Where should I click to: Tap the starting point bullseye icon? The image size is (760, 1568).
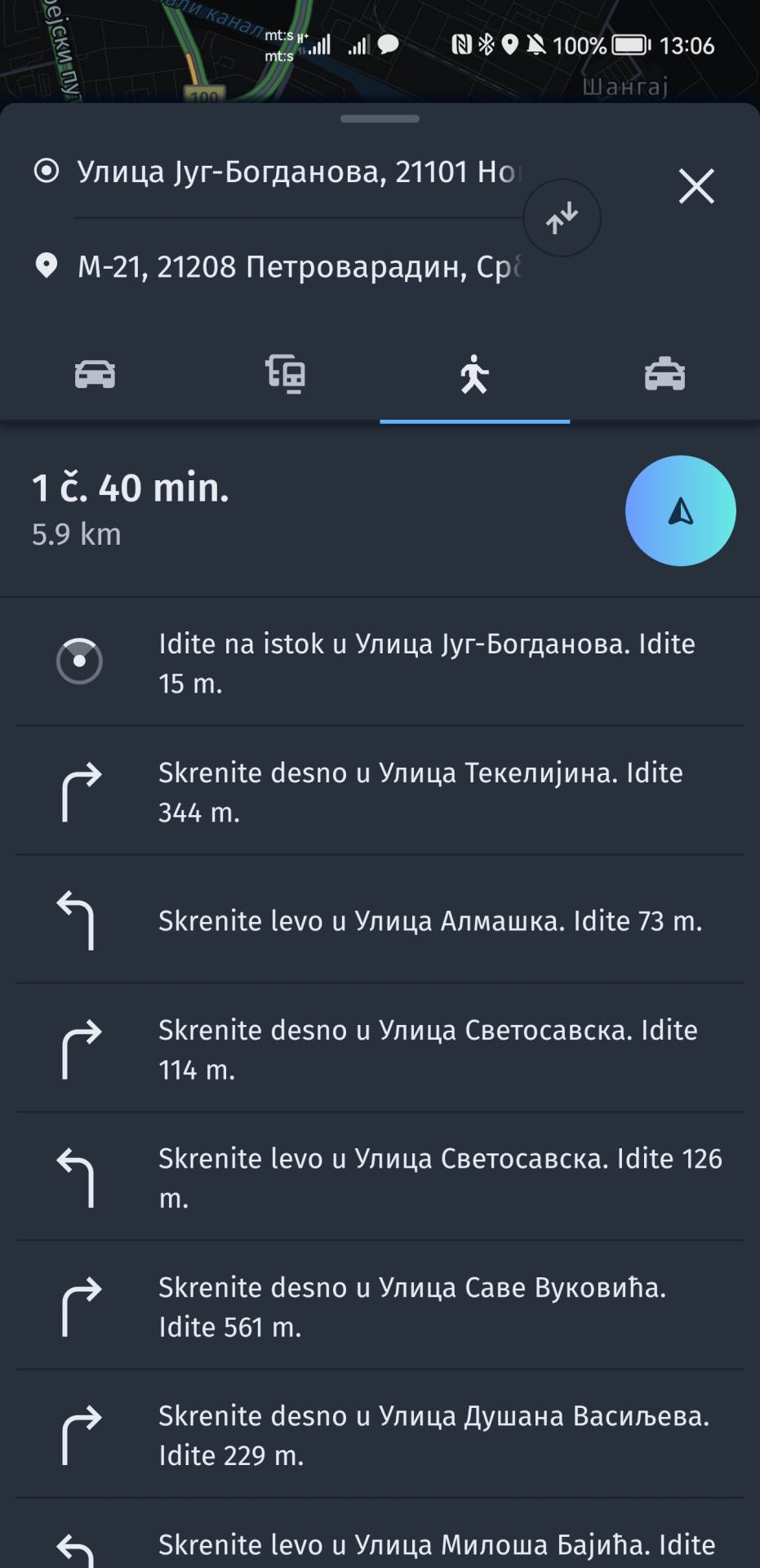[46, 171]
